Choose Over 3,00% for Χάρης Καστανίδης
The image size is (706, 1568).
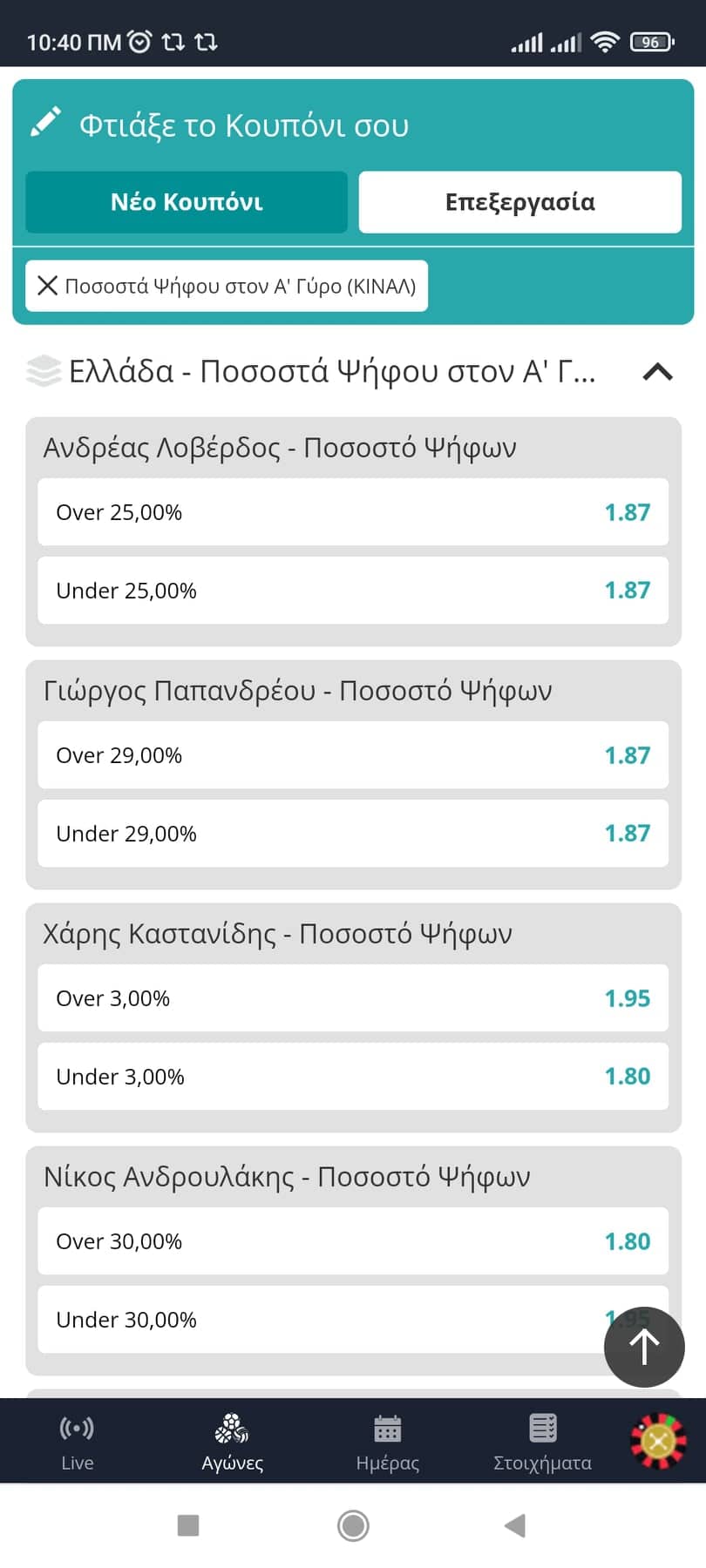tap(353, 998)
